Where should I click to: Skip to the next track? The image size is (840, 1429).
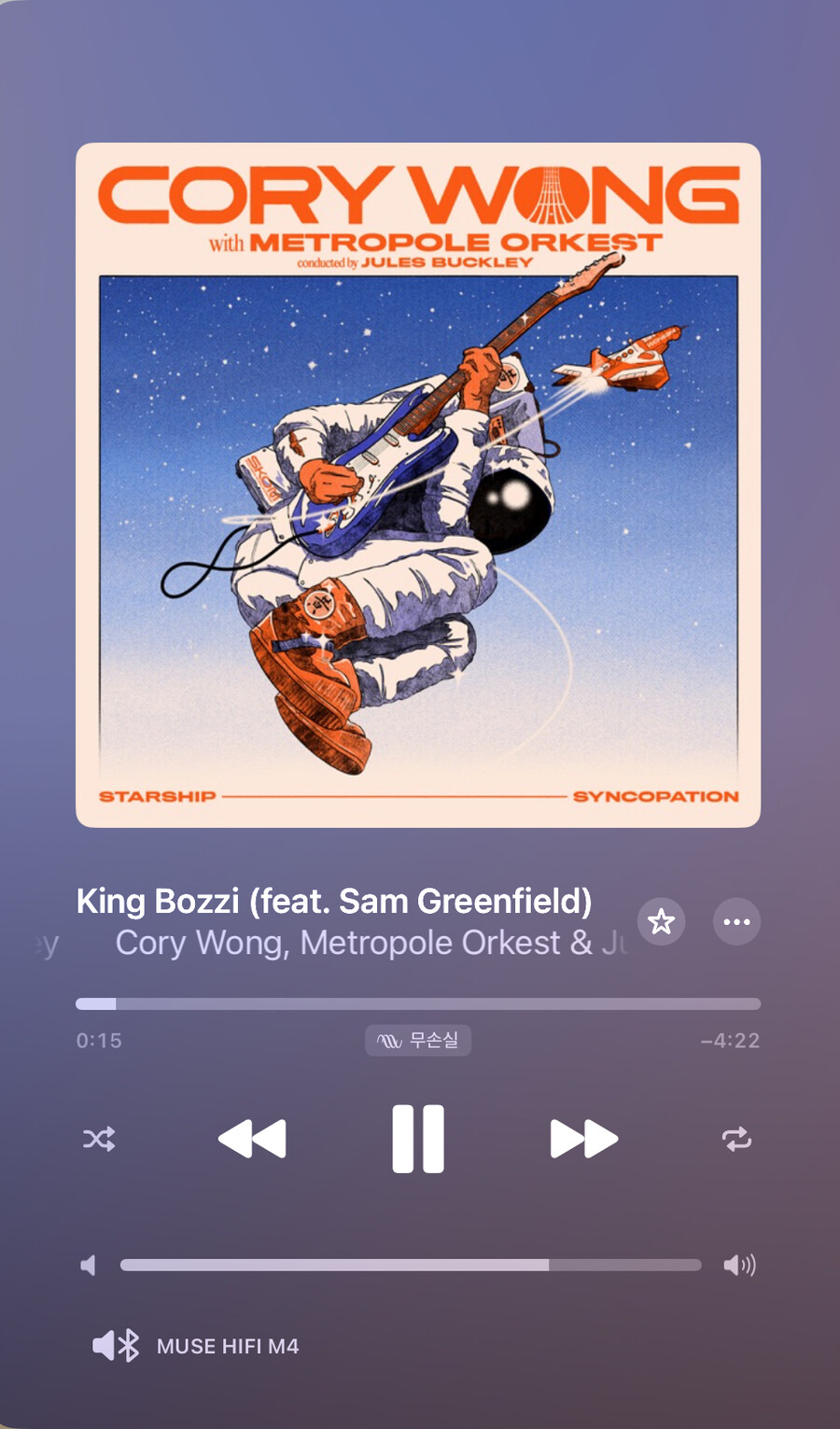coord(584,1139)
